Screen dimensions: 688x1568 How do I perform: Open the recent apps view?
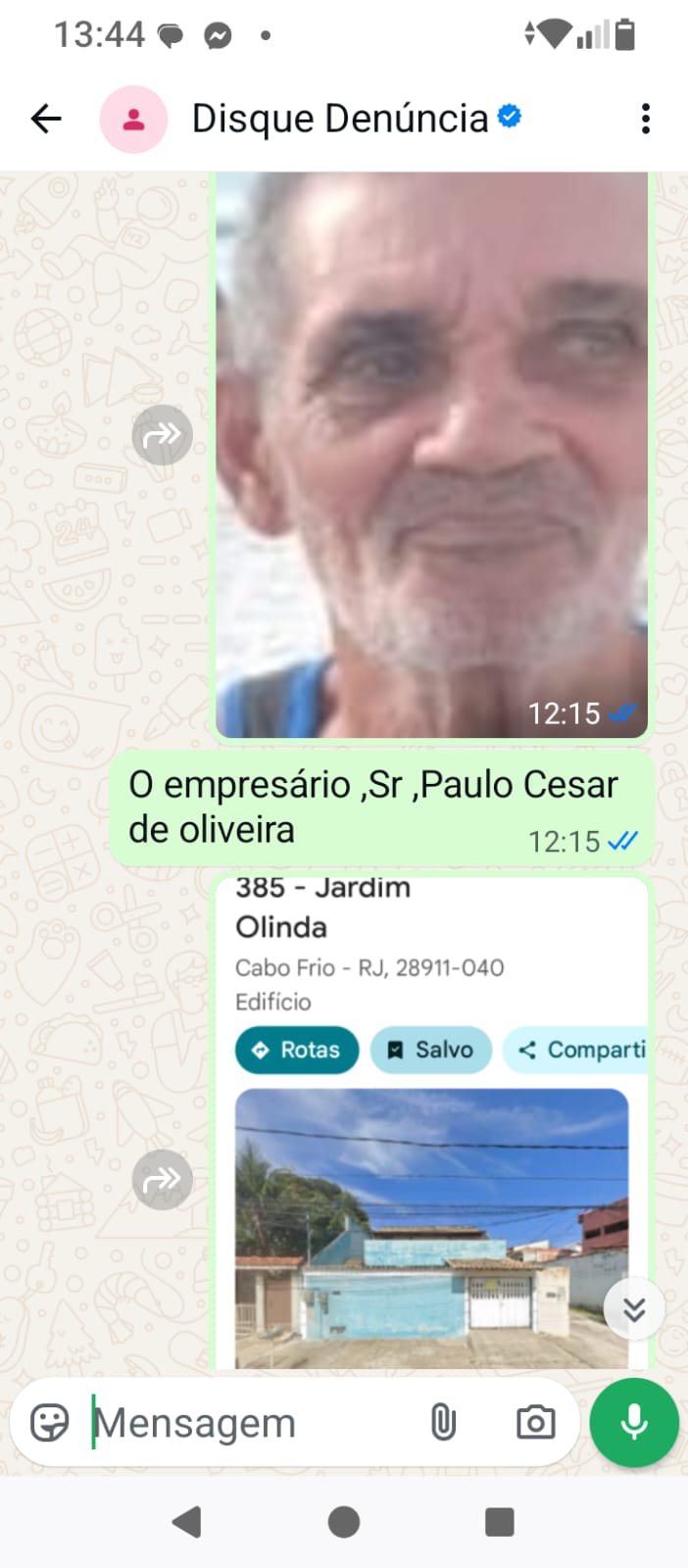pyautogui.click(x=500, y=1522)
